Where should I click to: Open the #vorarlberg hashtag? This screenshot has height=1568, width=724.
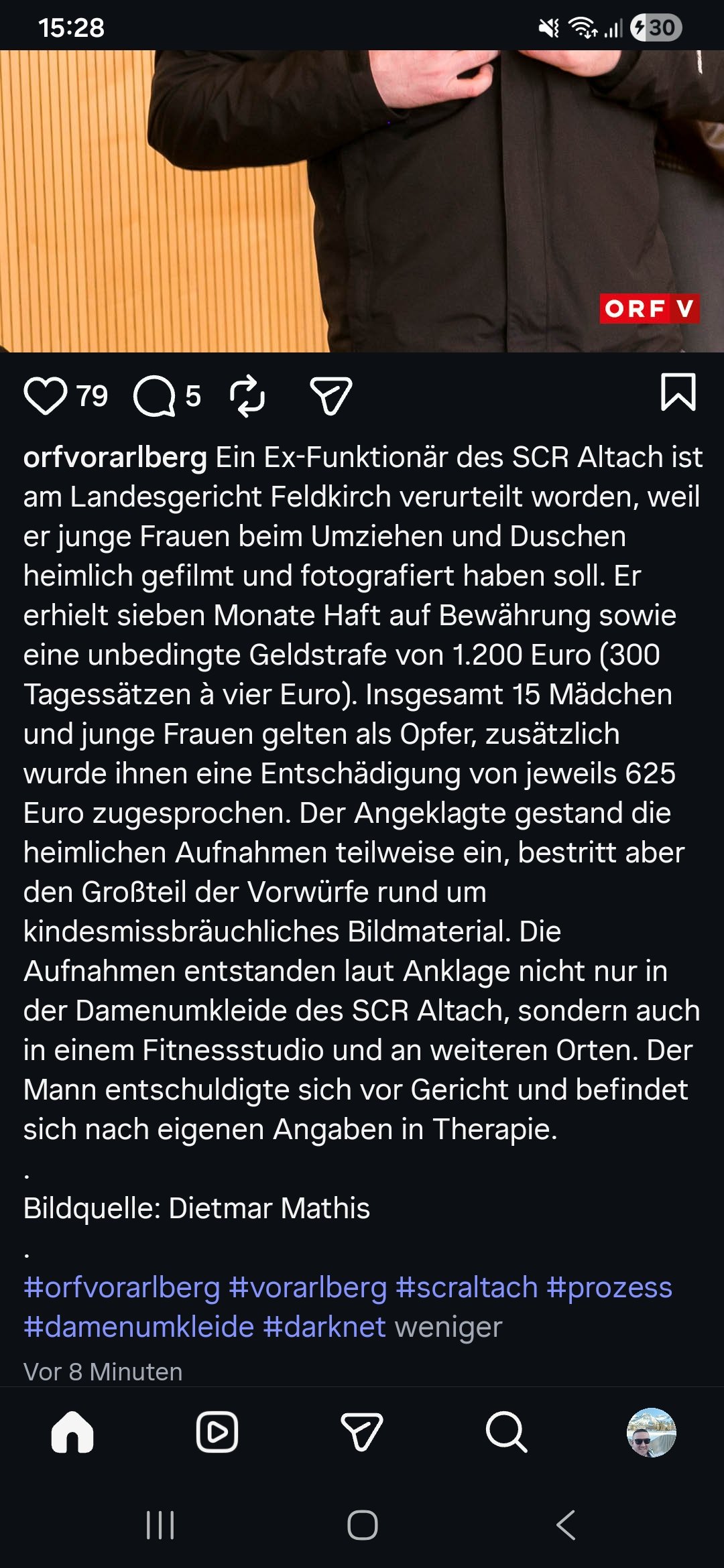click(308, 1288)
